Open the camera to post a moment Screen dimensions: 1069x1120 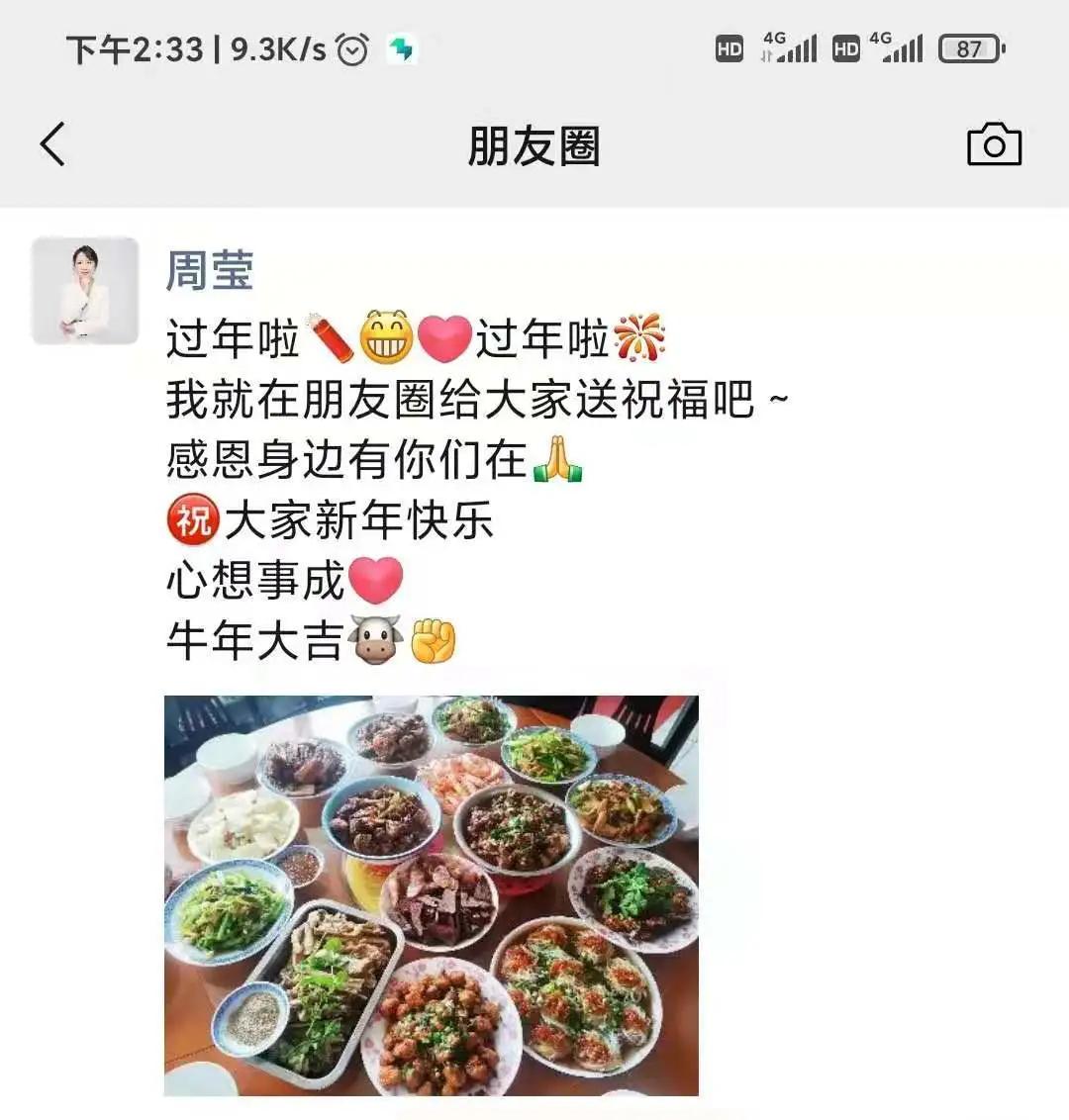pos(994,145)
